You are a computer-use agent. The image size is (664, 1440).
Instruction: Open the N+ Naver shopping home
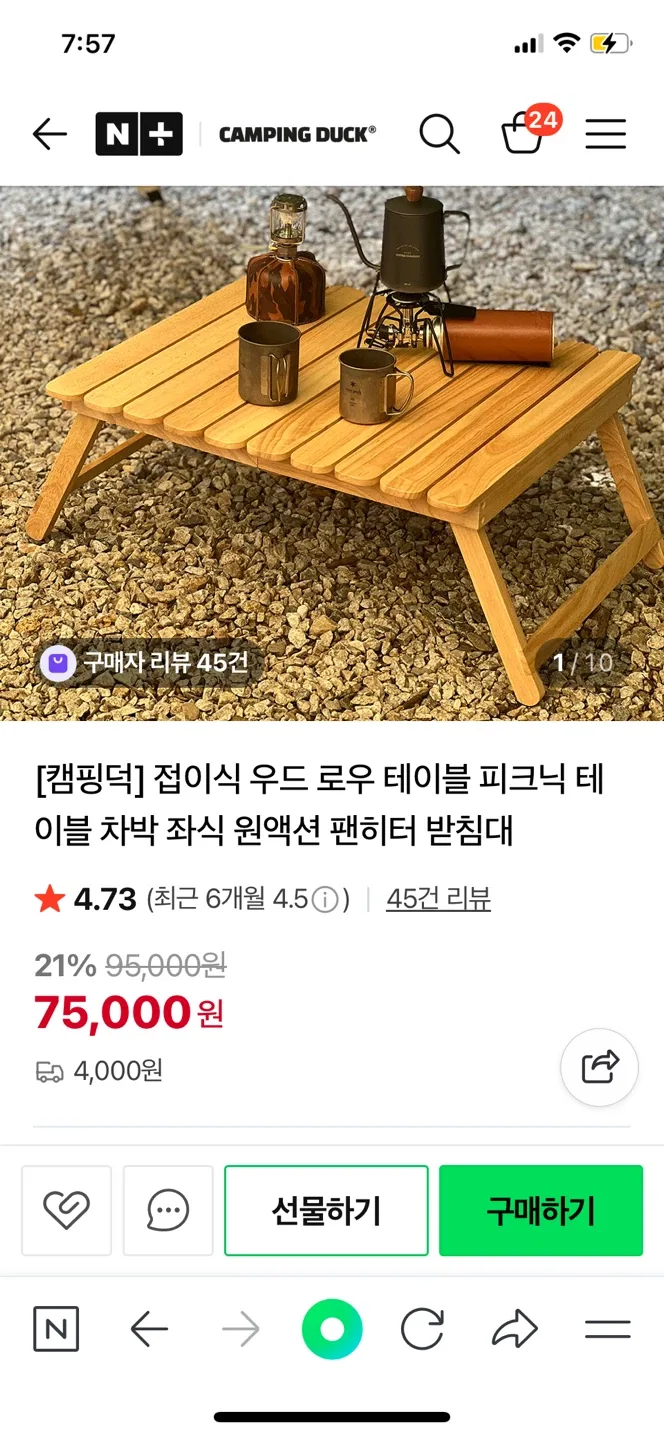(x=139, y=134)
